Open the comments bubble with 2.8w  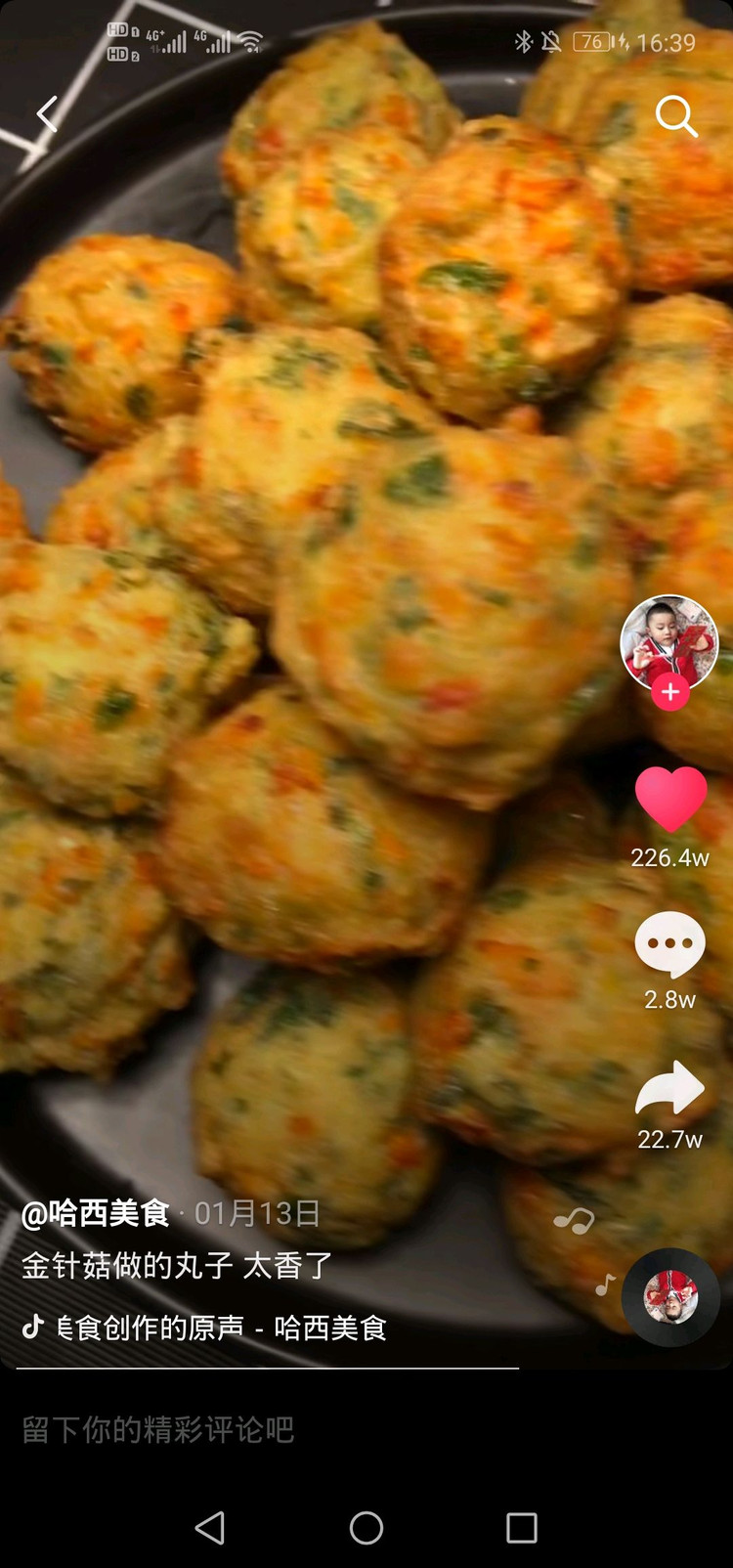click(x=670, y=944)
